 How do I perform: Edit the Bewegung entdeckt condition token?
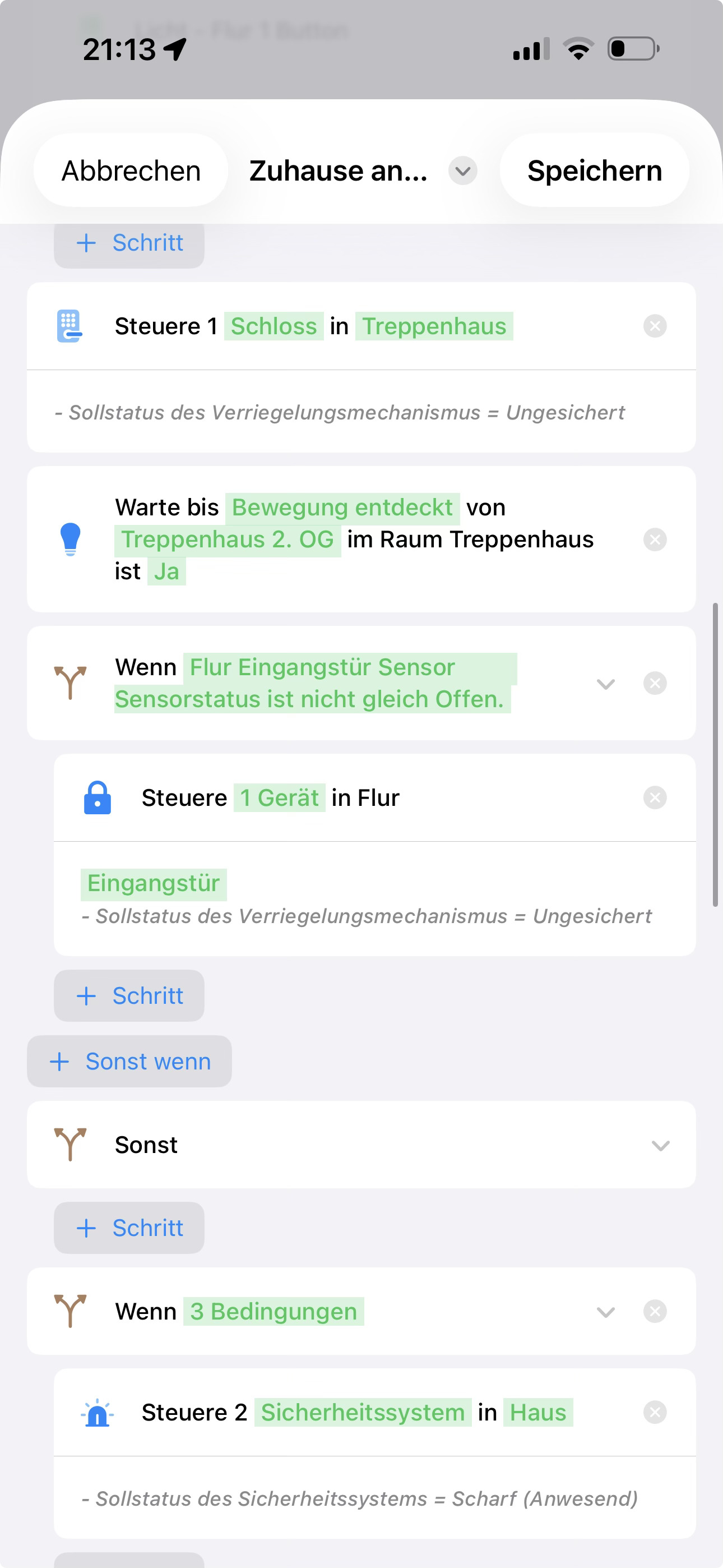342,508
